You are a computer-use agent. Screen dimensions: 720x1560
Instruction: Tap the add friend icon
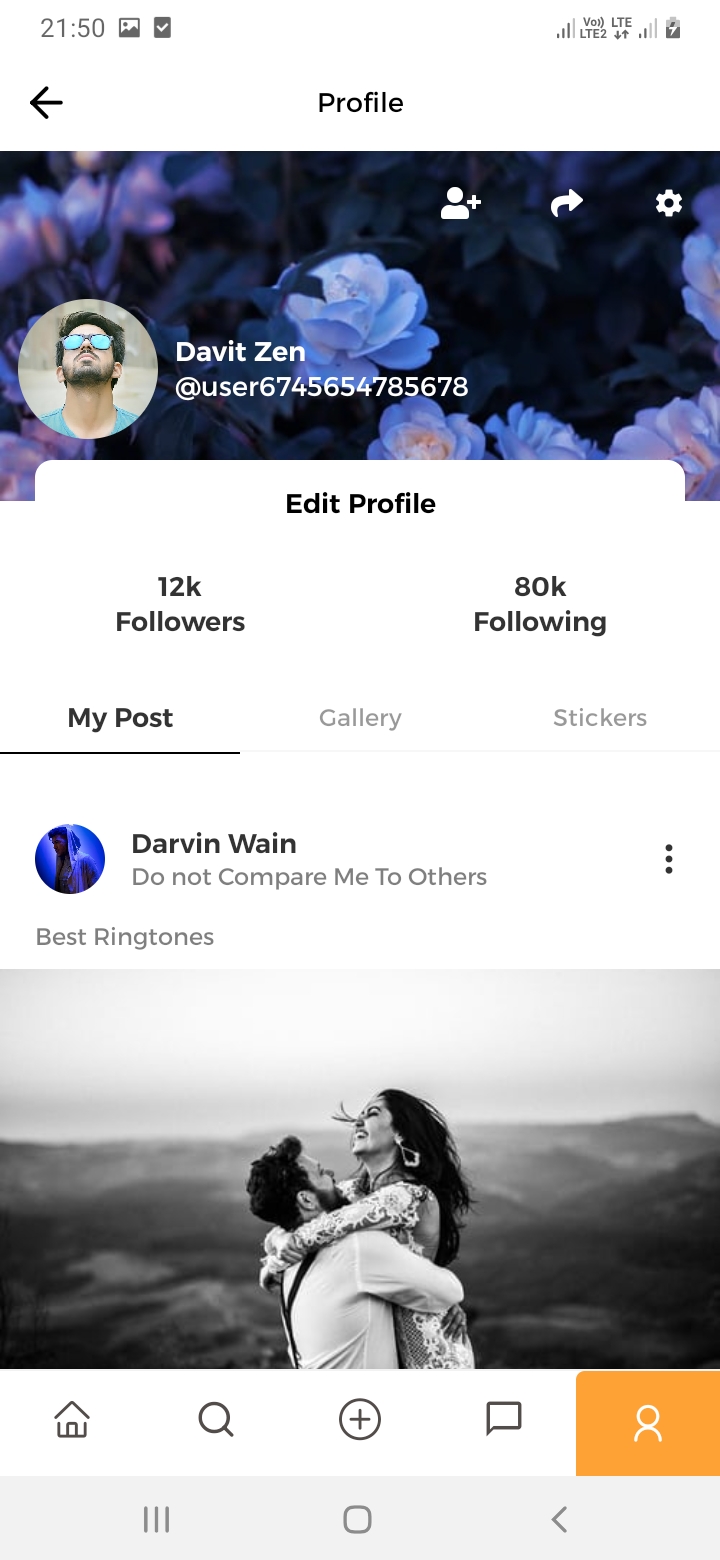[x=460, y=204]
